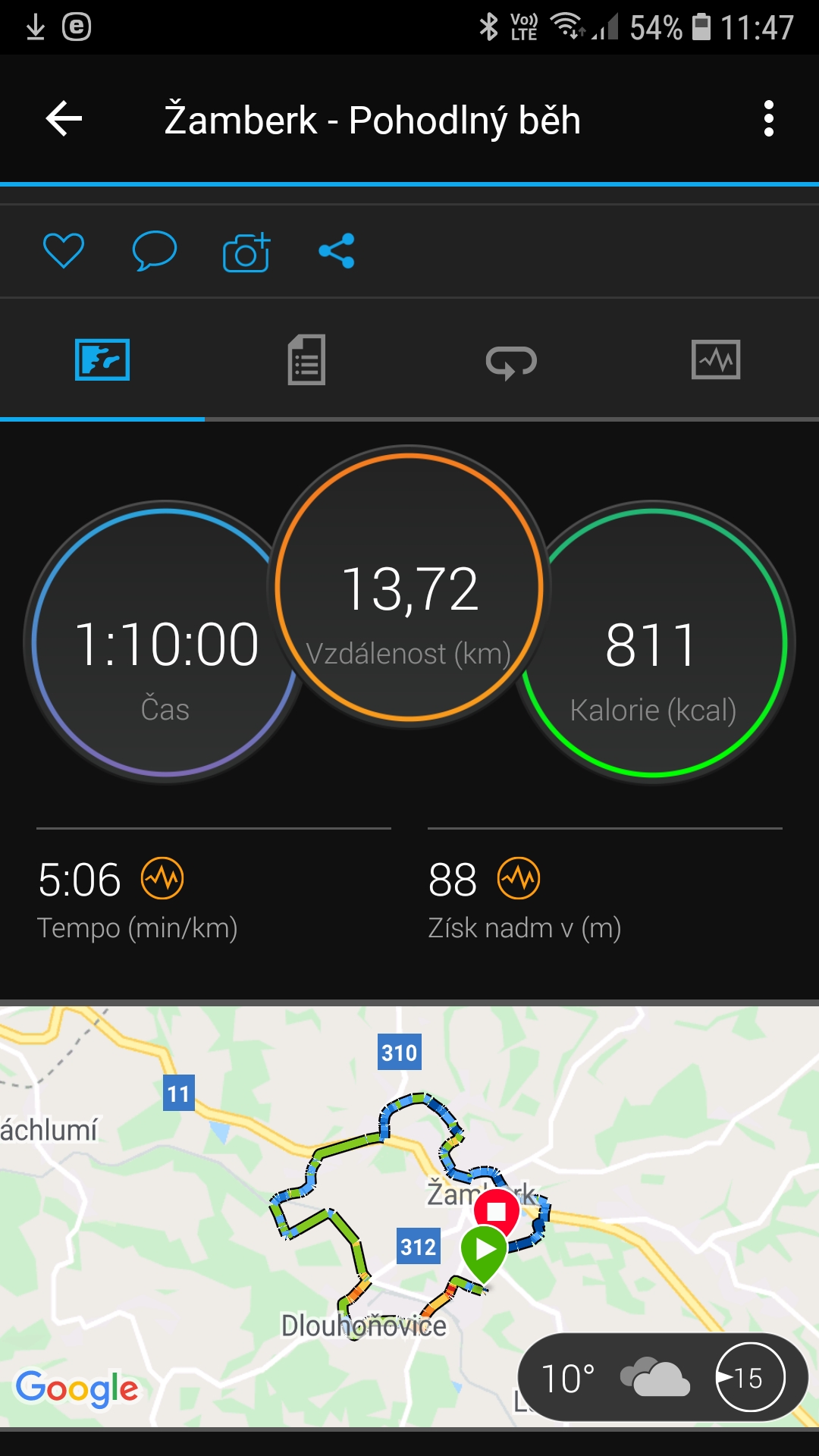Image resolution: width=819 pixels, height=1456 pixels.
Task: Switch to the stats details tab
Action: coord(306,360)
